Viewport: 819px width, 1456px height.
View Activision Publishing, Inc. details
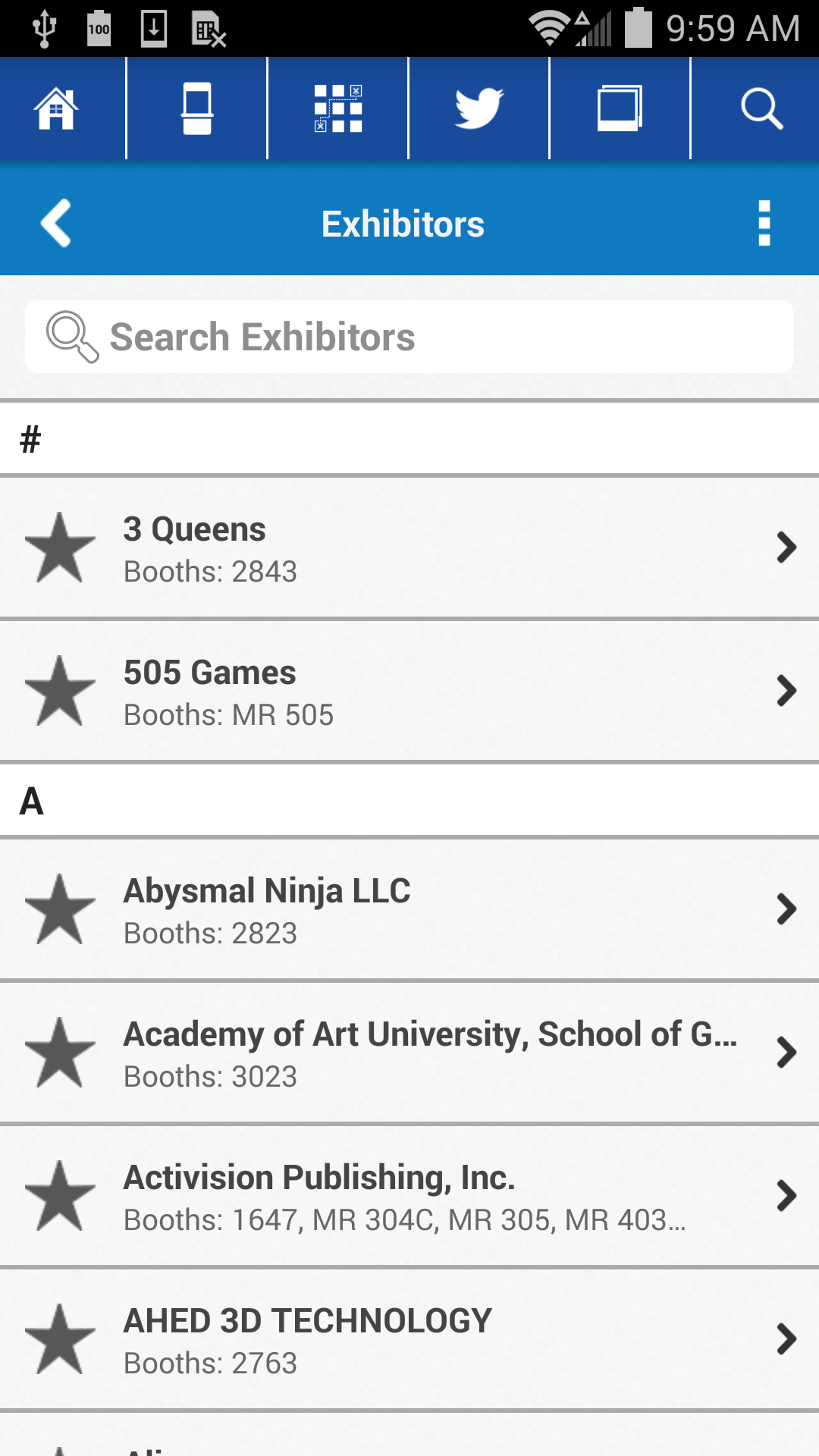(409, 1196)
